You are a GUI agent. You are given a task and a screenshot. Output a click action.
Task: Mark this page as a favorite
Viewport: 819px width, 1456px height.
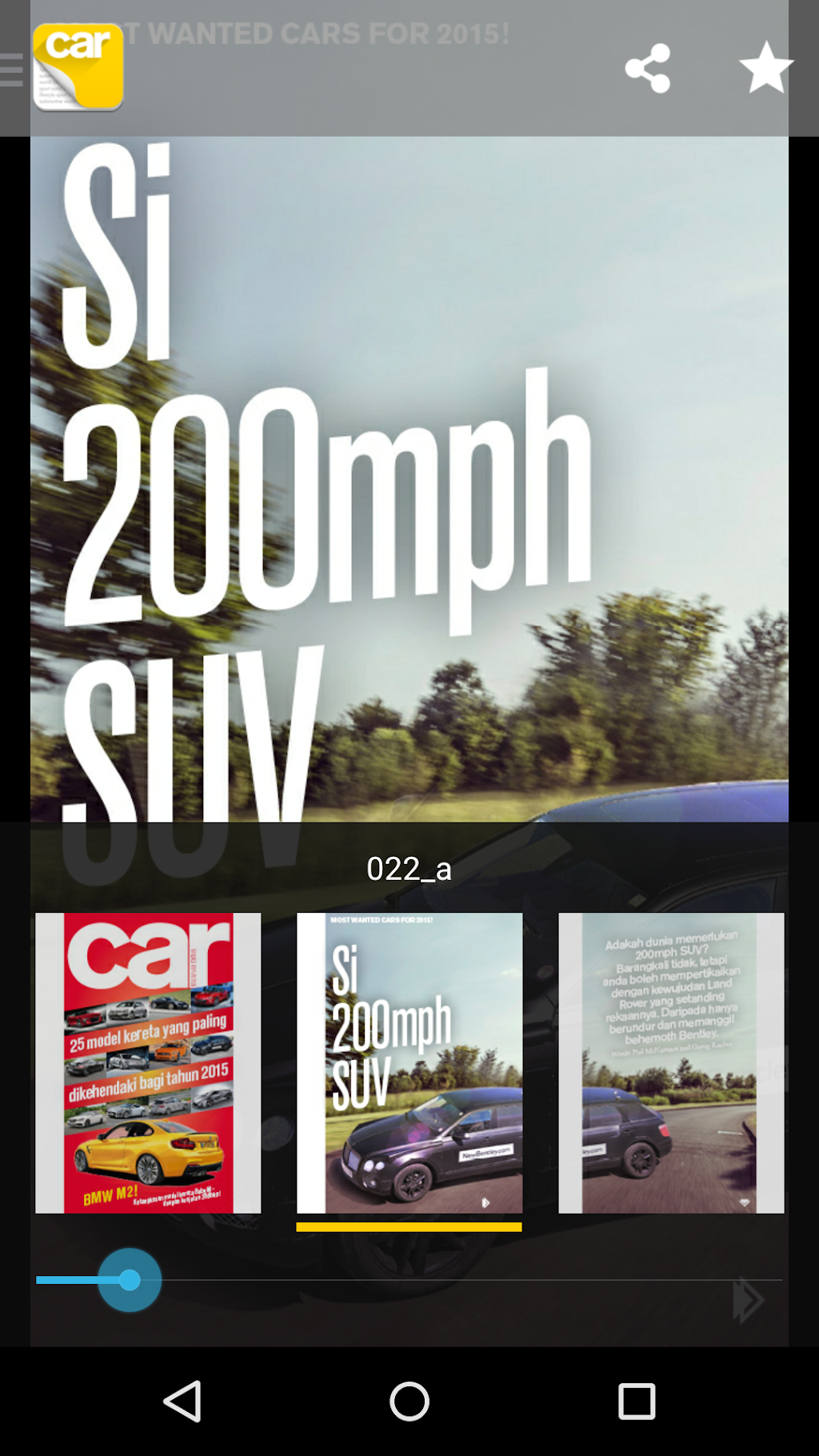(x=765, y=69)
